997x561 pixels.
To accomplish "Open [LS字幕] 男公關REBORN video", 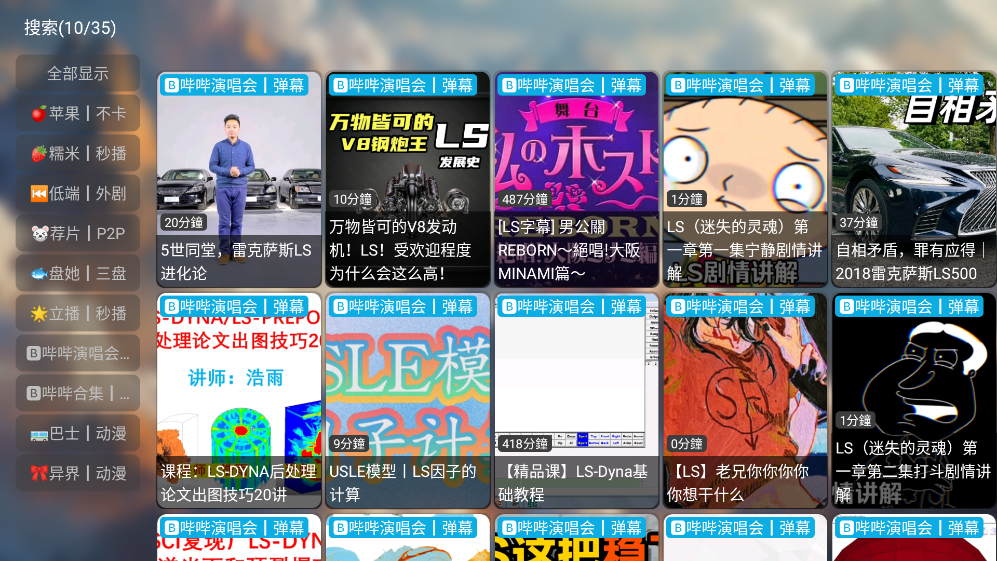I will pyautogui.click(x=577, y=180).
